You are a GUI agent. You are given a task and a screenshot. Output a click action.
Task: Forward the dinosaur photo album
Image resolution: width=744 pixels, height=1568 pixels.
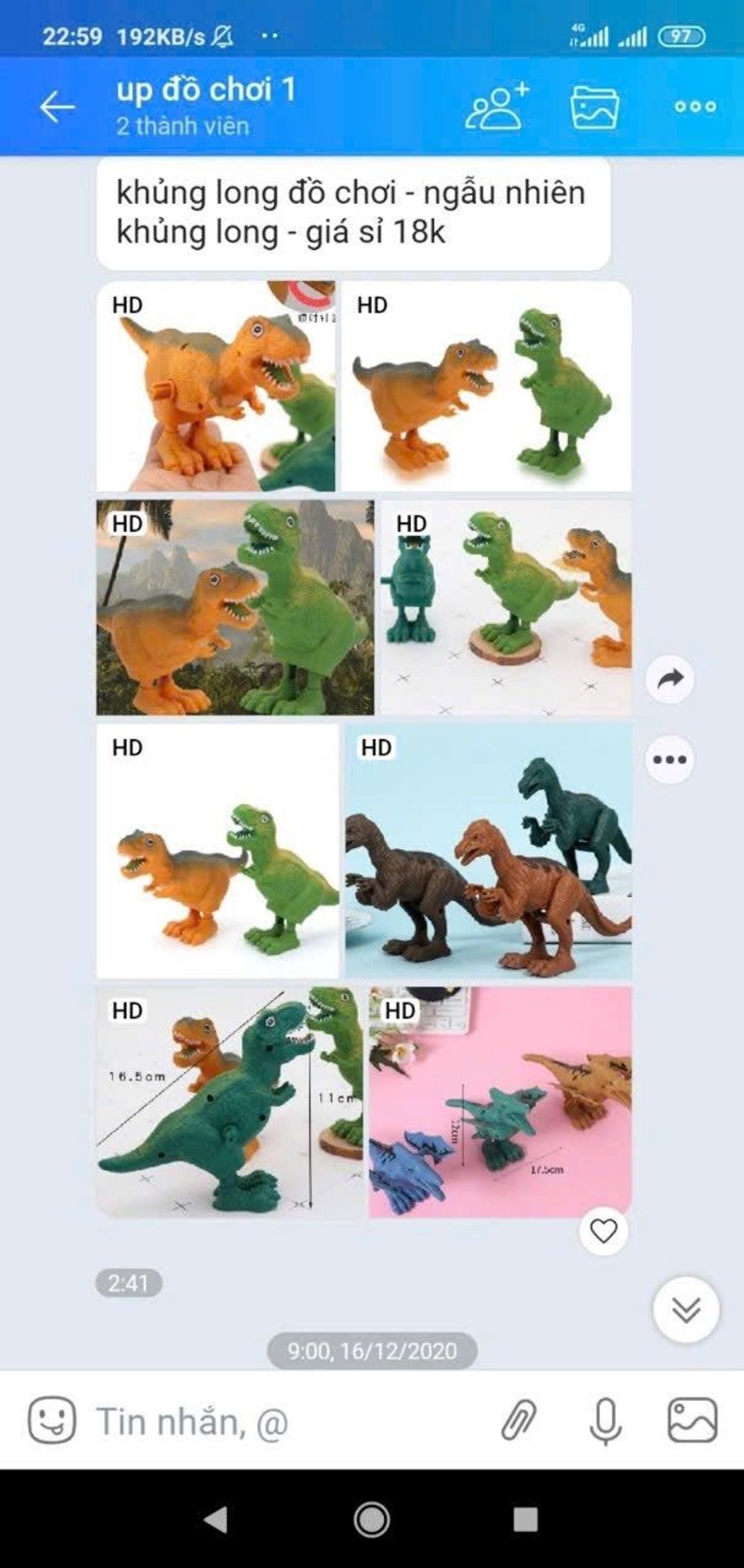click(670, 679)
